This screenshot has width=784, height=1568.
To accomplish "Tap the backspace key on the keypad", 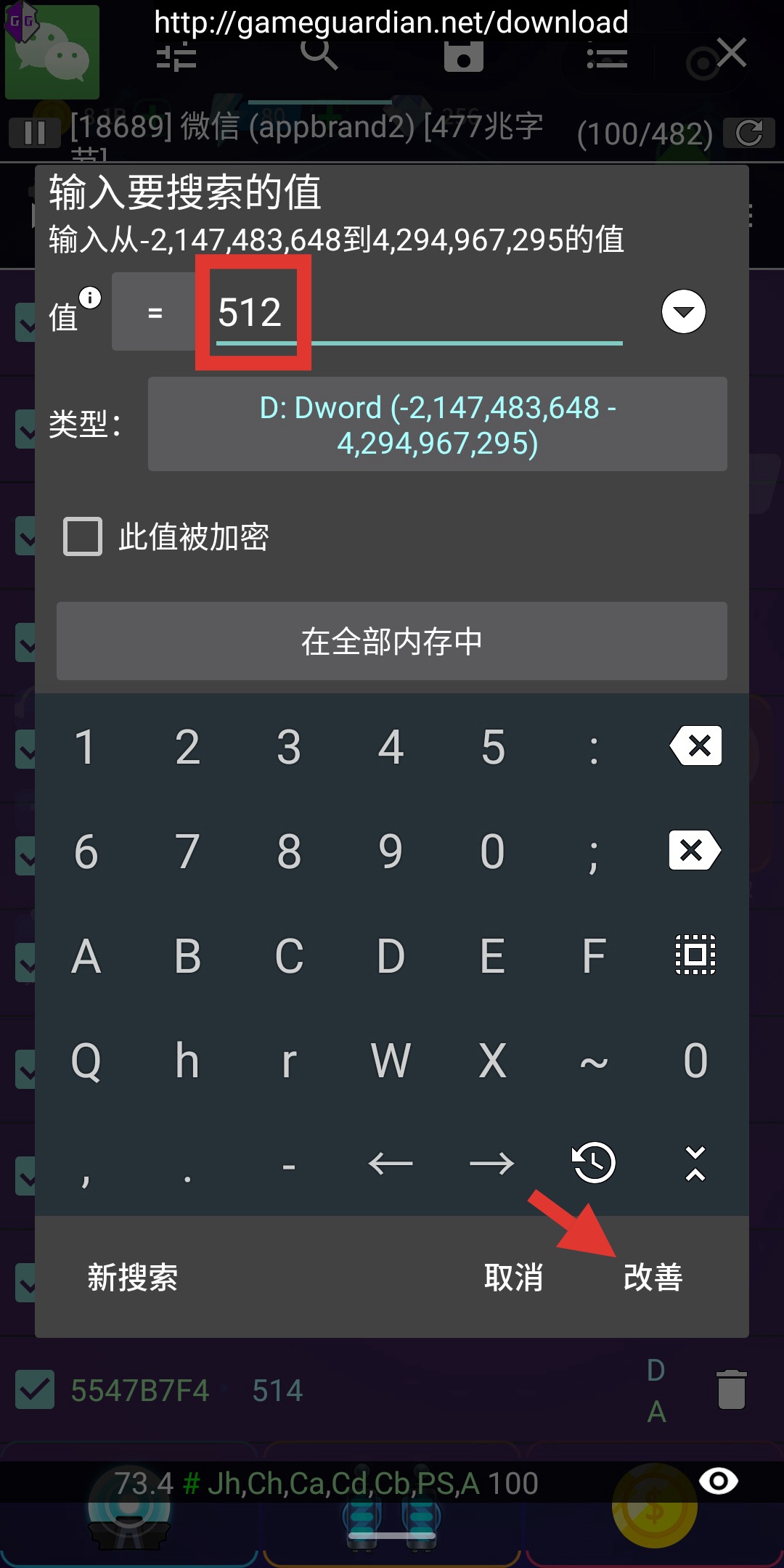I will coord(695,746).
